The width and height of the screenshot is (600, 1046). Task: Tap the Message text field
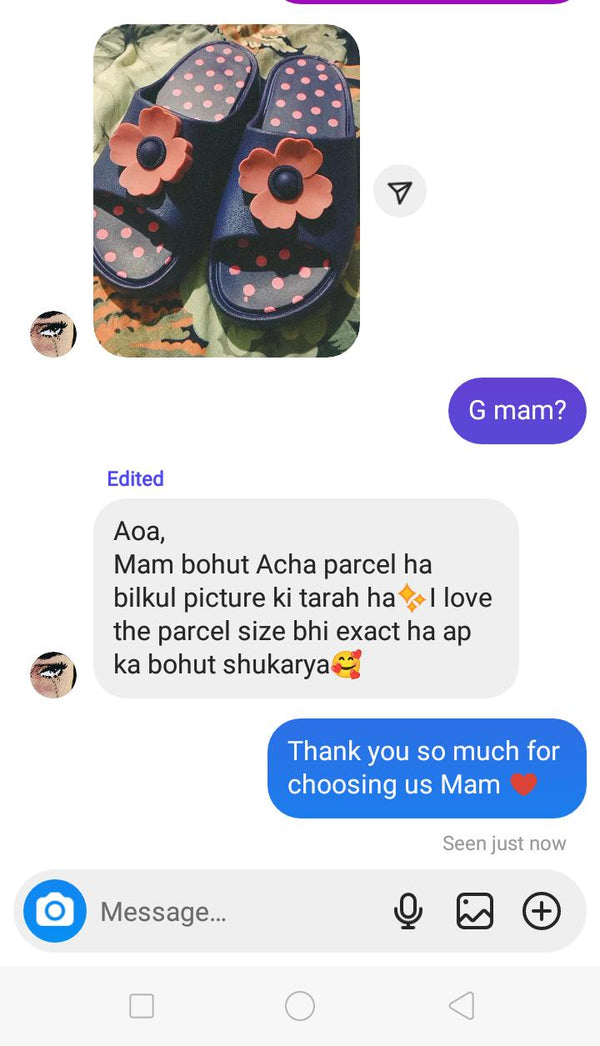pos(230,912)
